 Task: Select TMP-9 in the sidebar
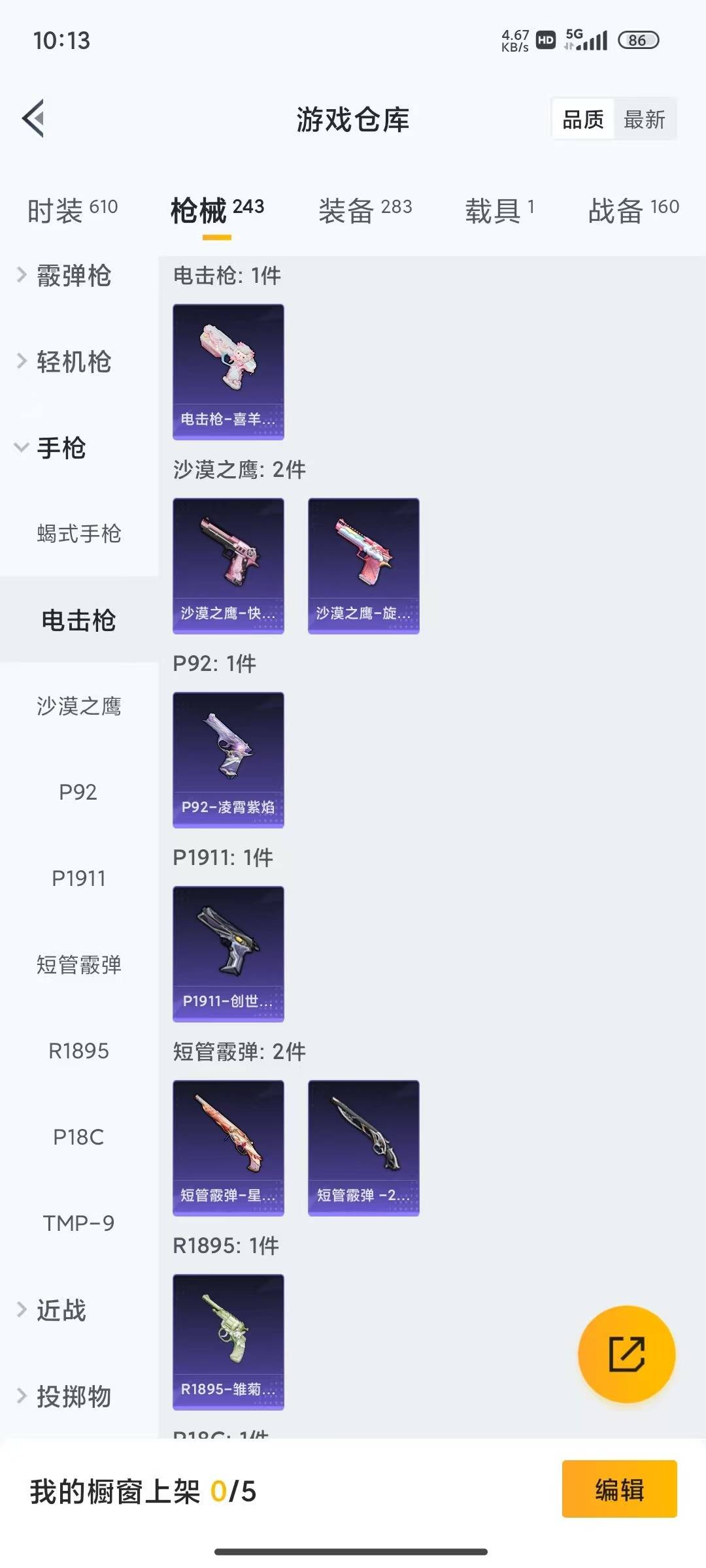coord(78,1222)
